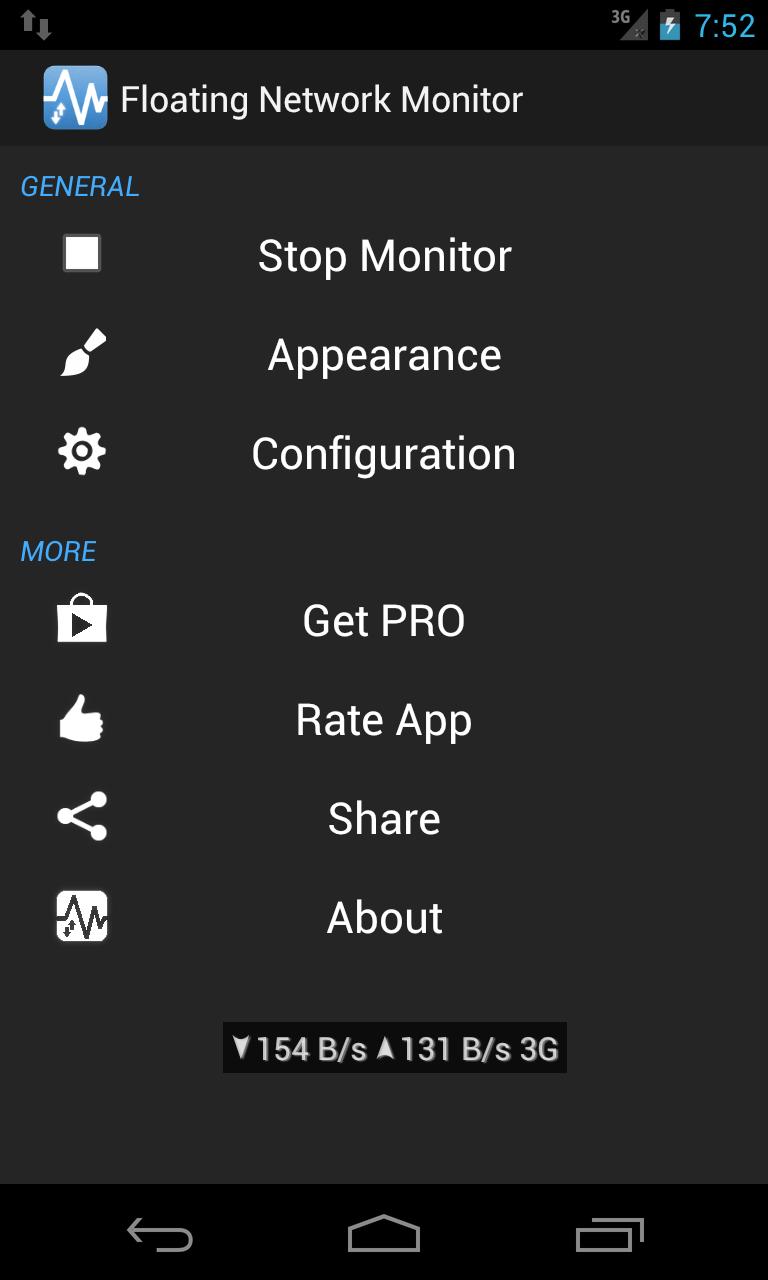Click the Floating Network Monitor app icon in header
The image size is (768, 1280).
coord(76,98)
